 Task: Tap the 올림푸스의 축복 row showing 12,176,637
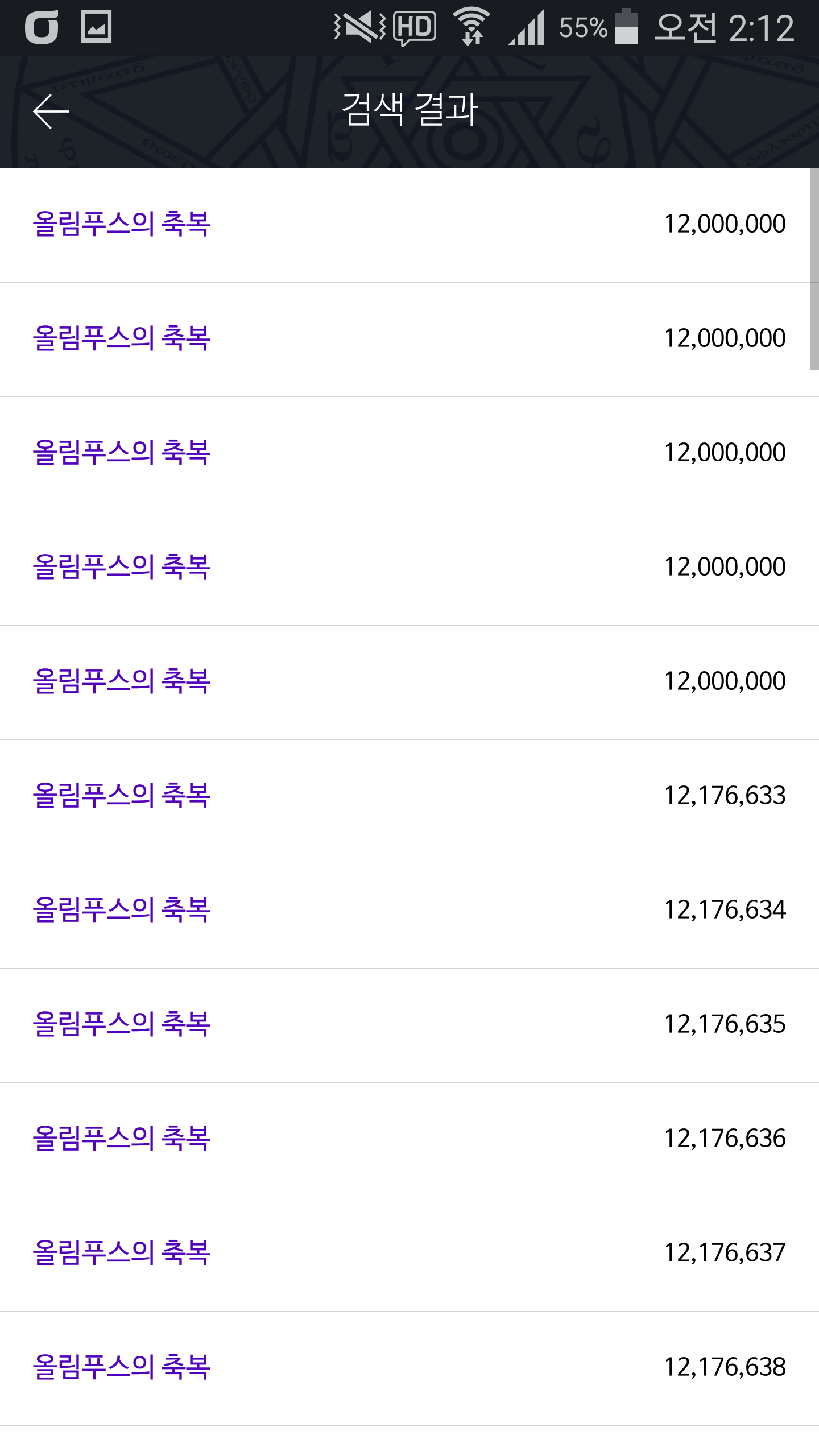[x=409, y=1254]
